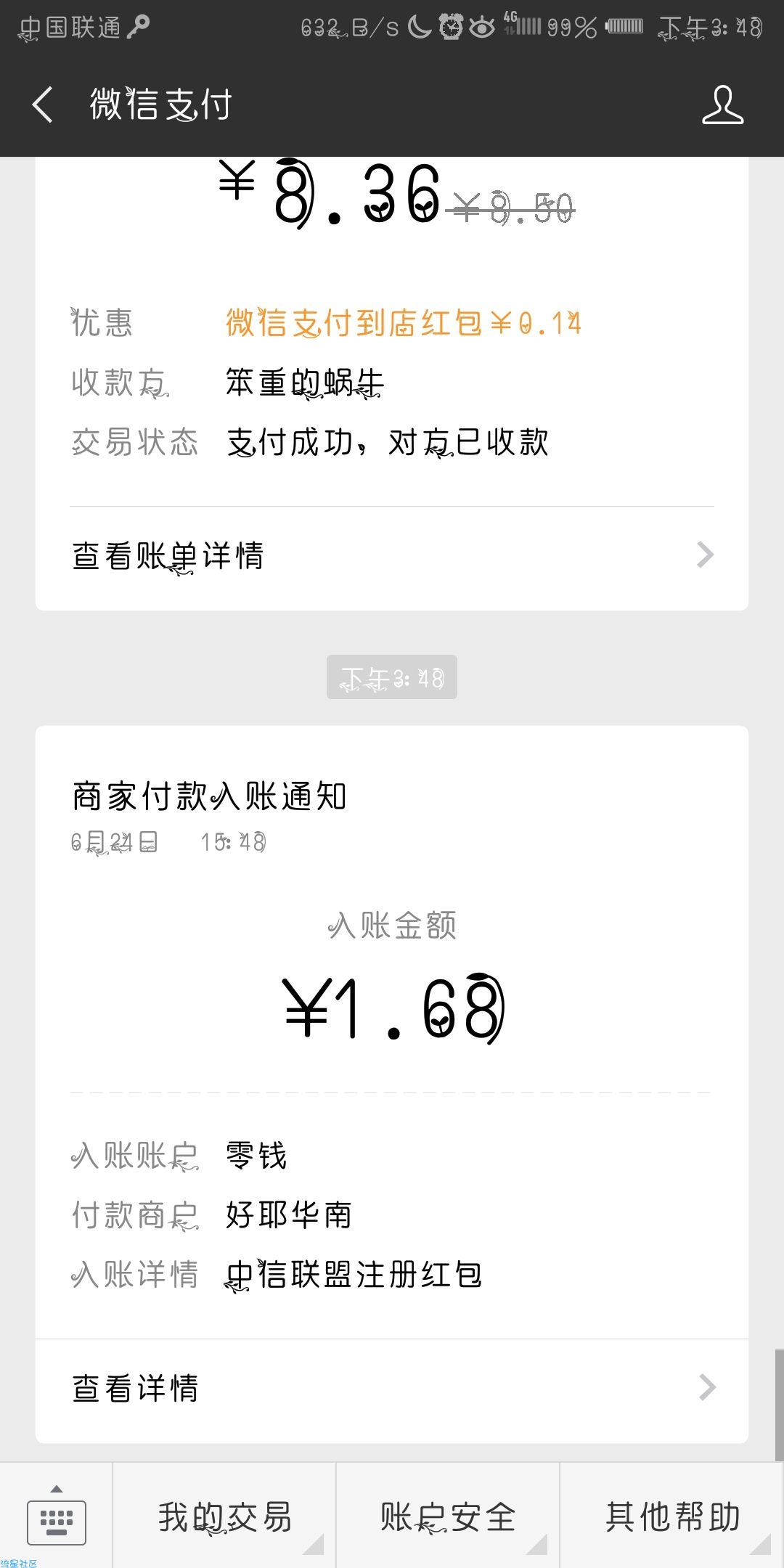Open the account profile icon
This screenshot has width=784, height=1568.
click(x=722, y=105)
